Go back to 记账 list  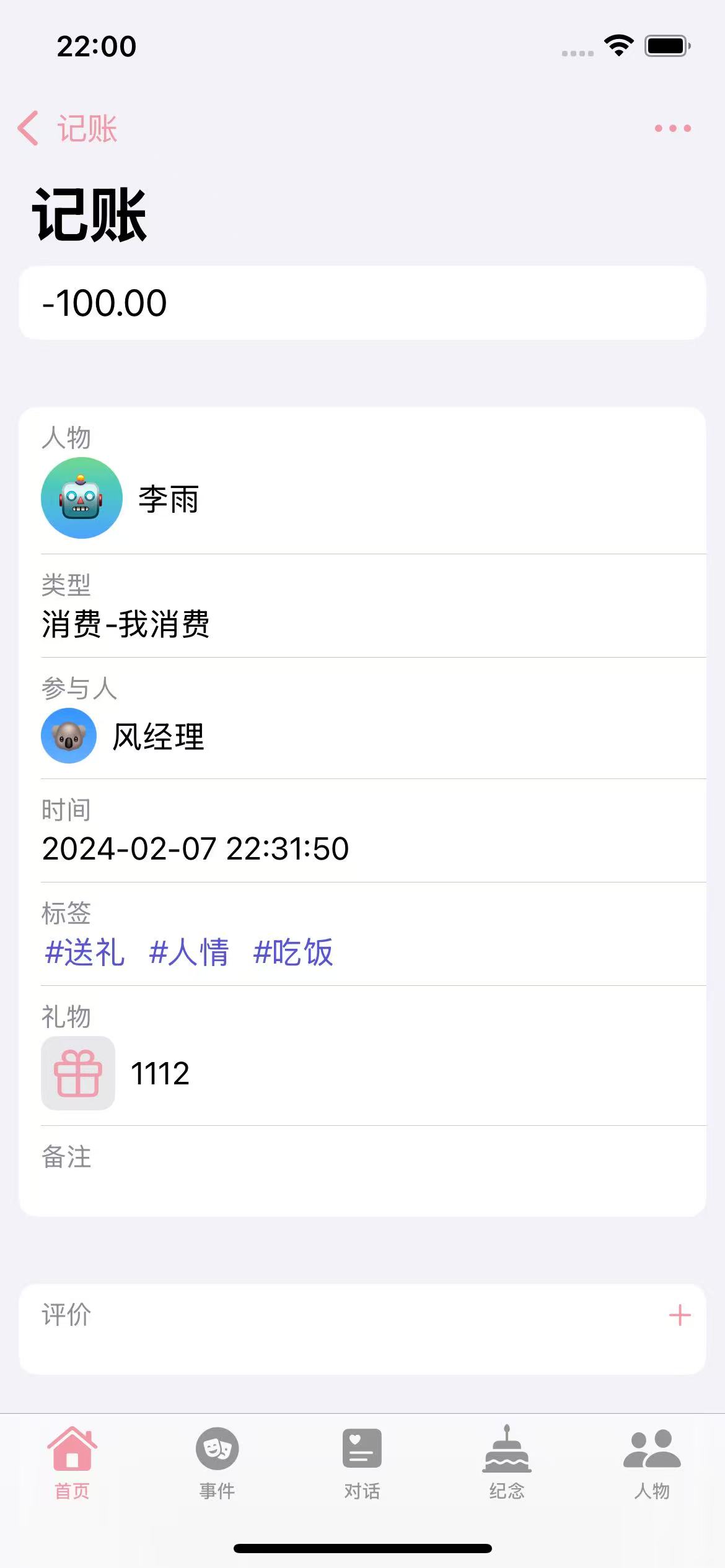pos(67,128)
